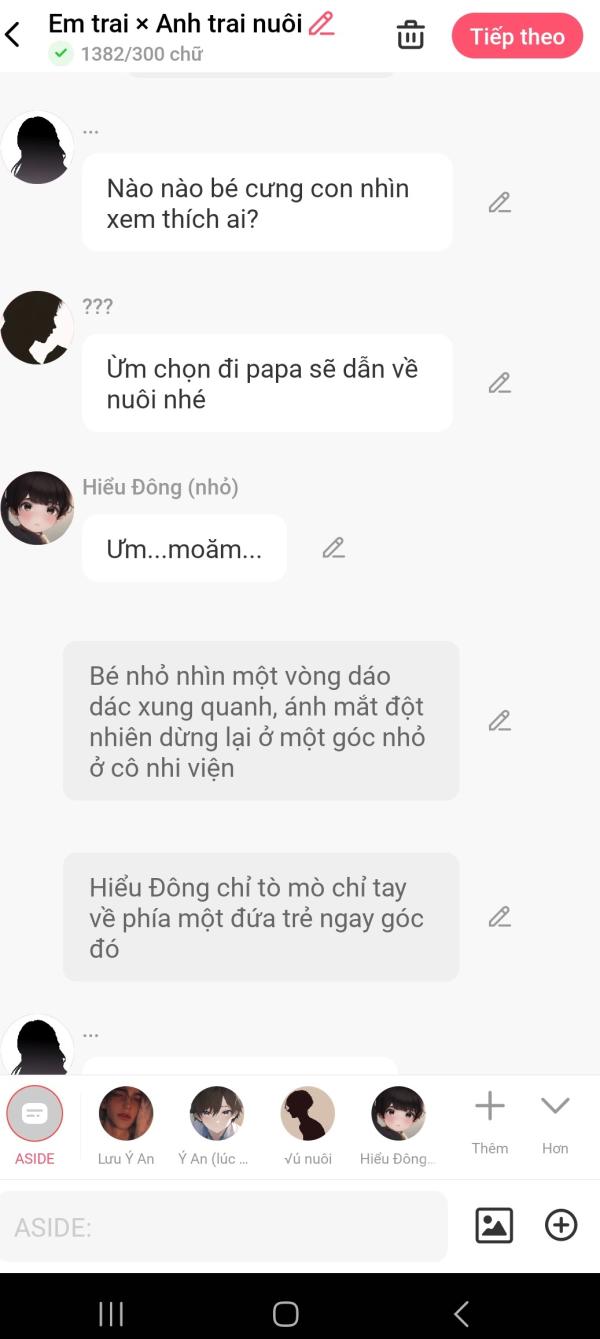Open the circled plus add menu

561,1226
